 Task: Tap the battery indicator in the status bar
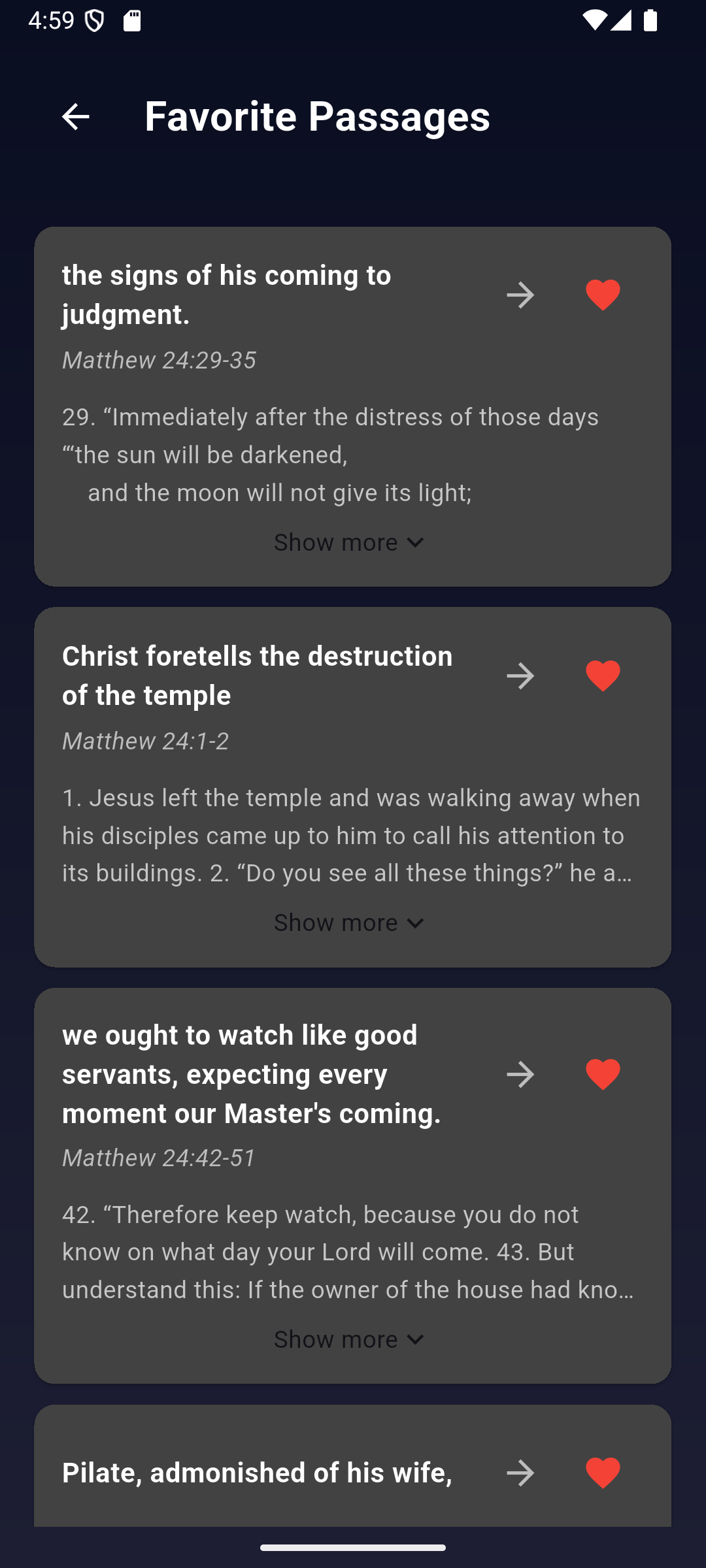coord(651,22)
